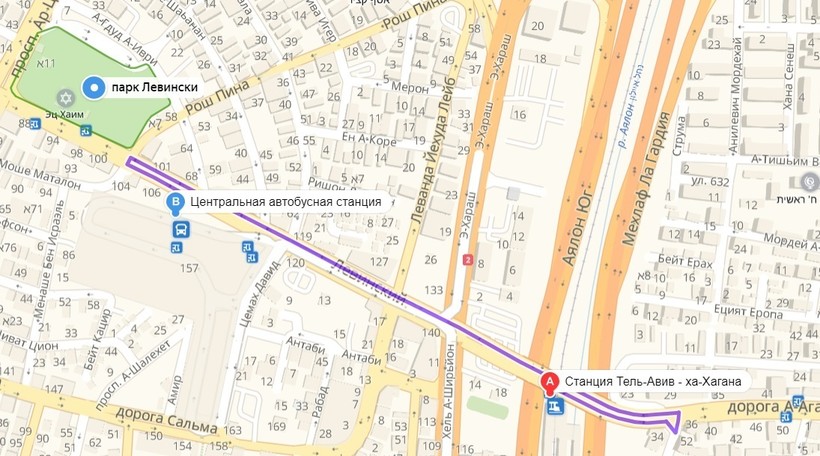
Task: Open the train station icon under marker A
Action: (555, 404)
